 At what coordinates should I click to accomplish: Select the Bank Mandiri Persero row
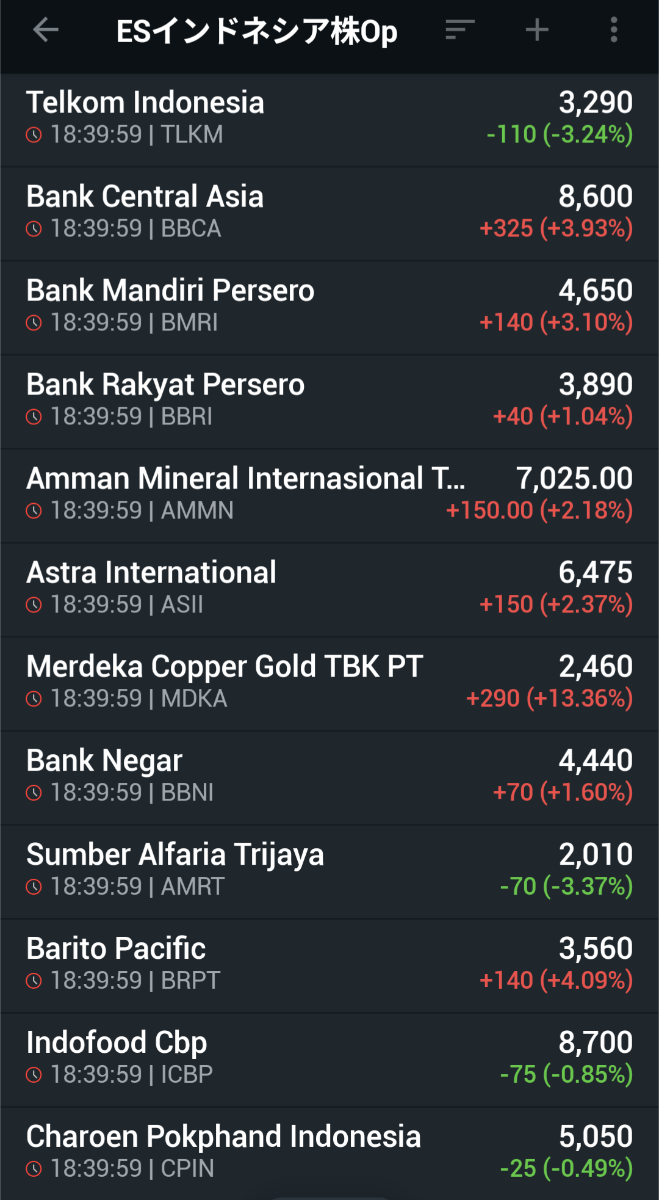click(329, 306)
